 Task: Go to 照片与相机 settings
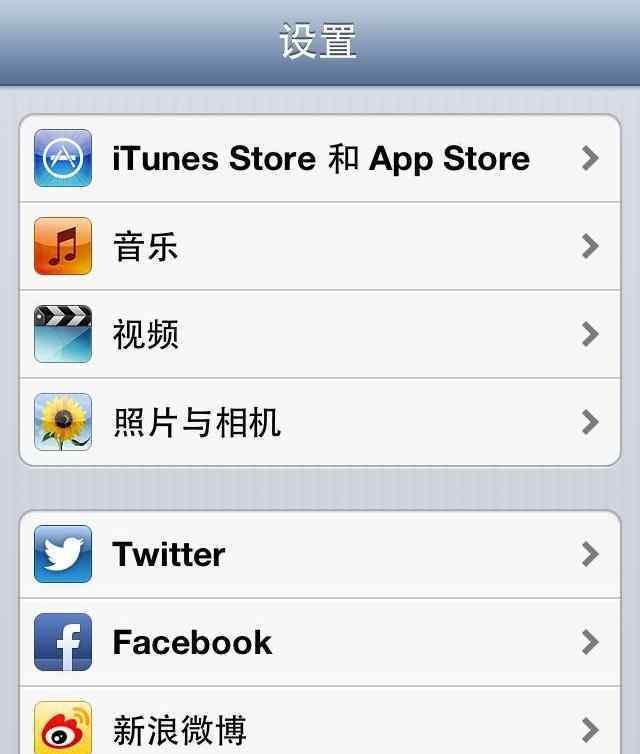[x=320, y=422]
